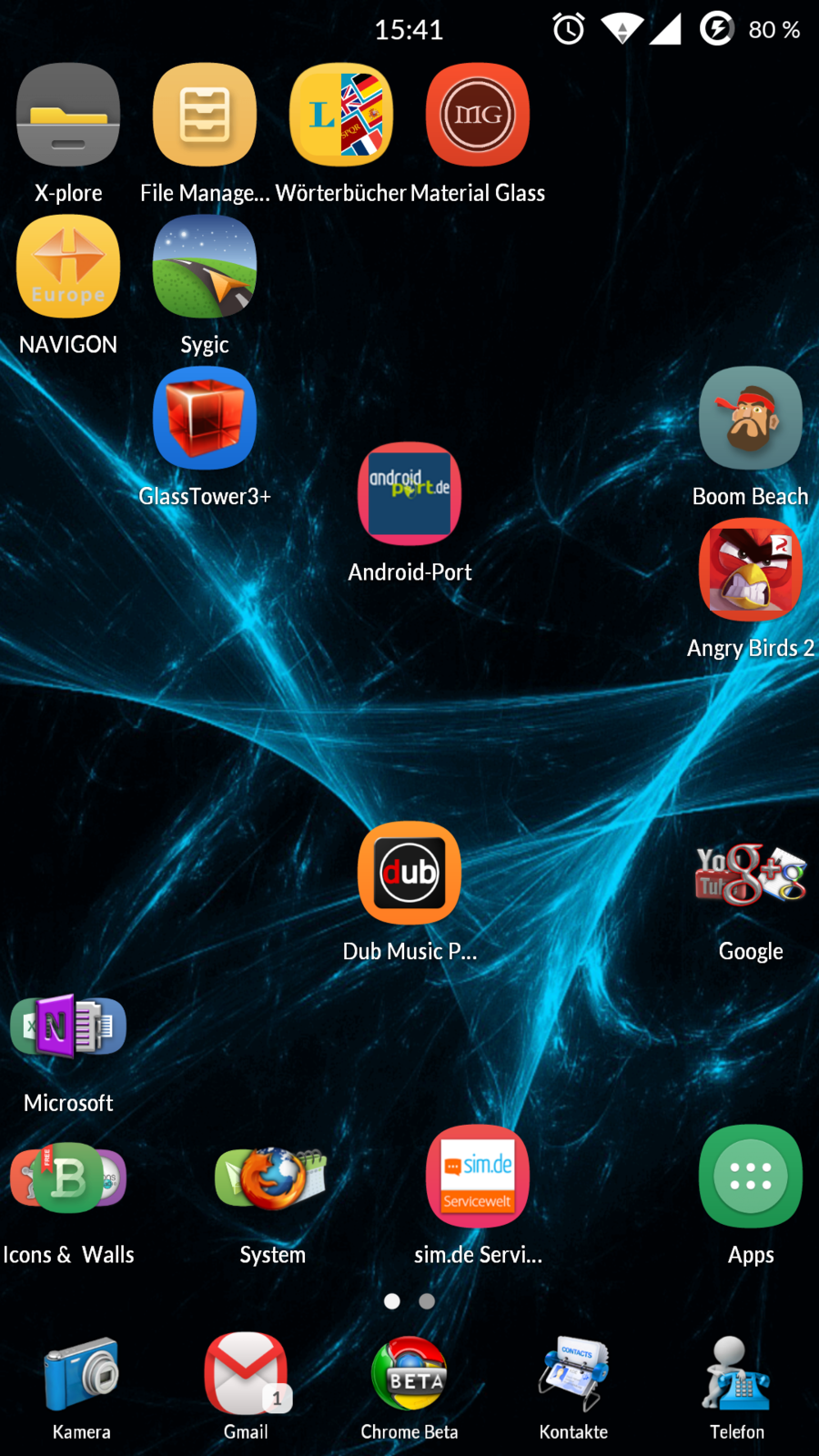Open Gmail in the dock

[x=246, y=1374]
